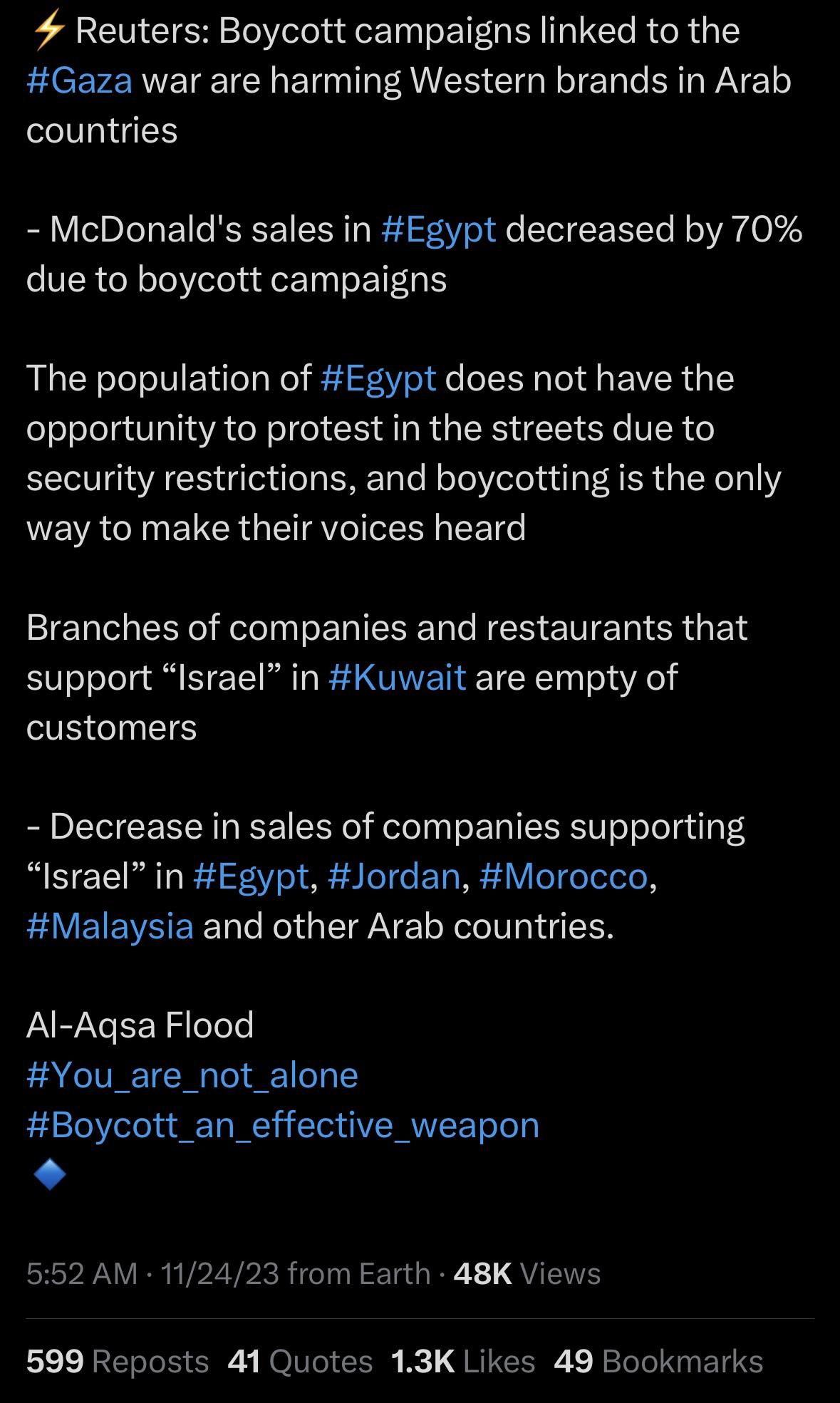Open the #Boycott_an_effective_weapon hashtag
Image resolution: width=840 pixels, height=1403 pixels.
coord(283,1125)
